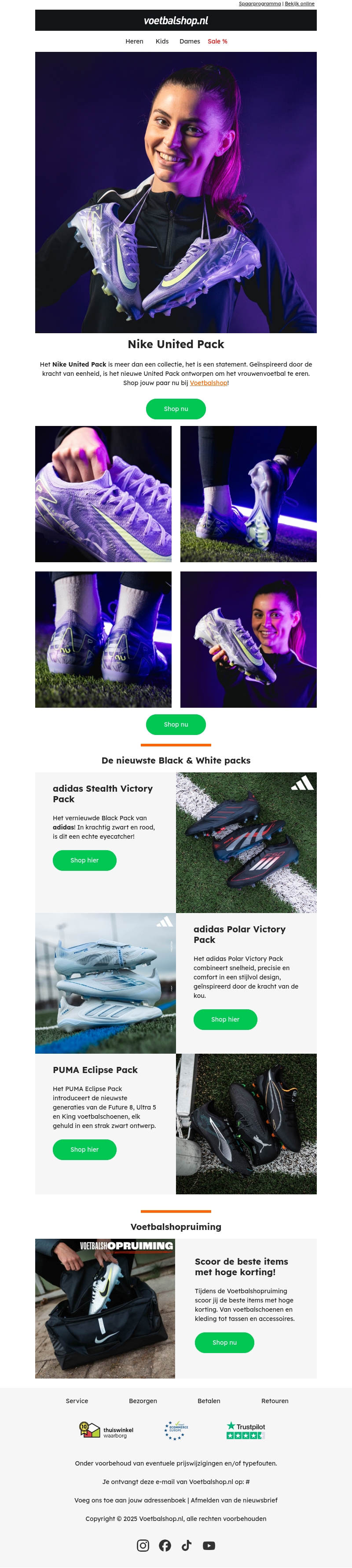This screenshot has height=1568, width=352.
Task: Shop the adidas Stealth Victory Pack
Action: coord(84,860)
